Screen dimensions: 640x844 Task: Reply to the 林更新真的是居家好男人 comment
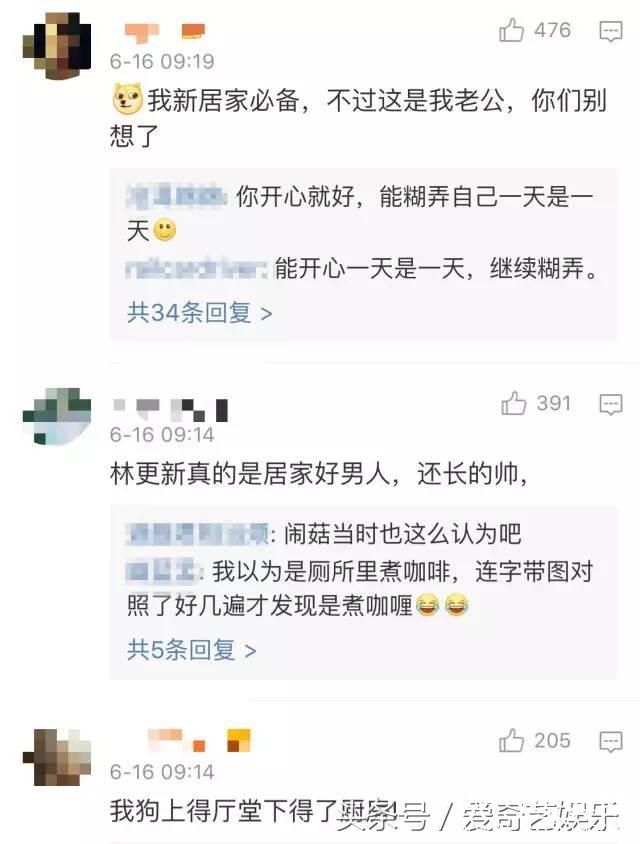tap(610, 404)
